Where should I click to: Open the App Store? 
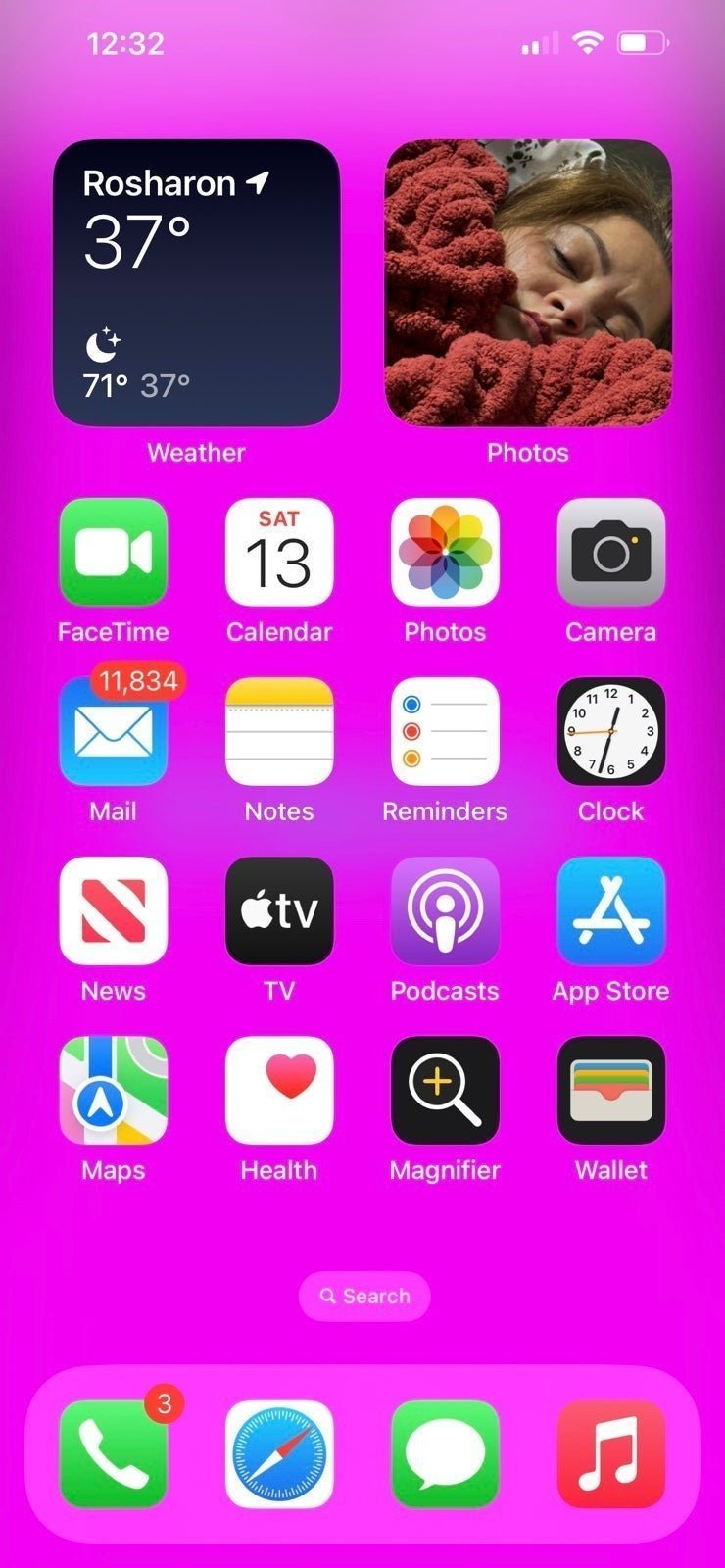pyautogui.click(x=610, y=910)
